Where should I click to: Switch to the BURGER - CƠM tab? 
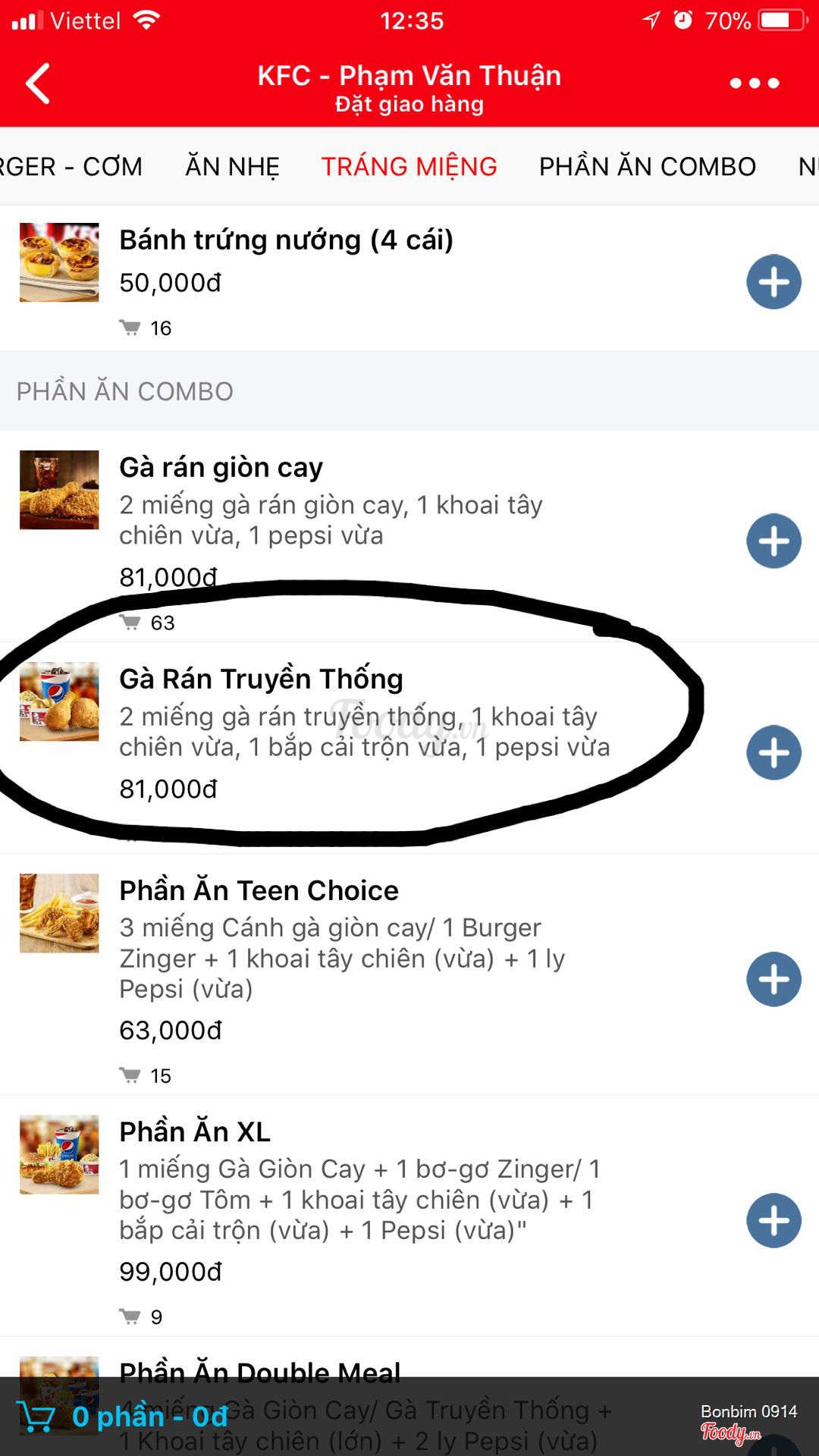click(x=70, y=166)
